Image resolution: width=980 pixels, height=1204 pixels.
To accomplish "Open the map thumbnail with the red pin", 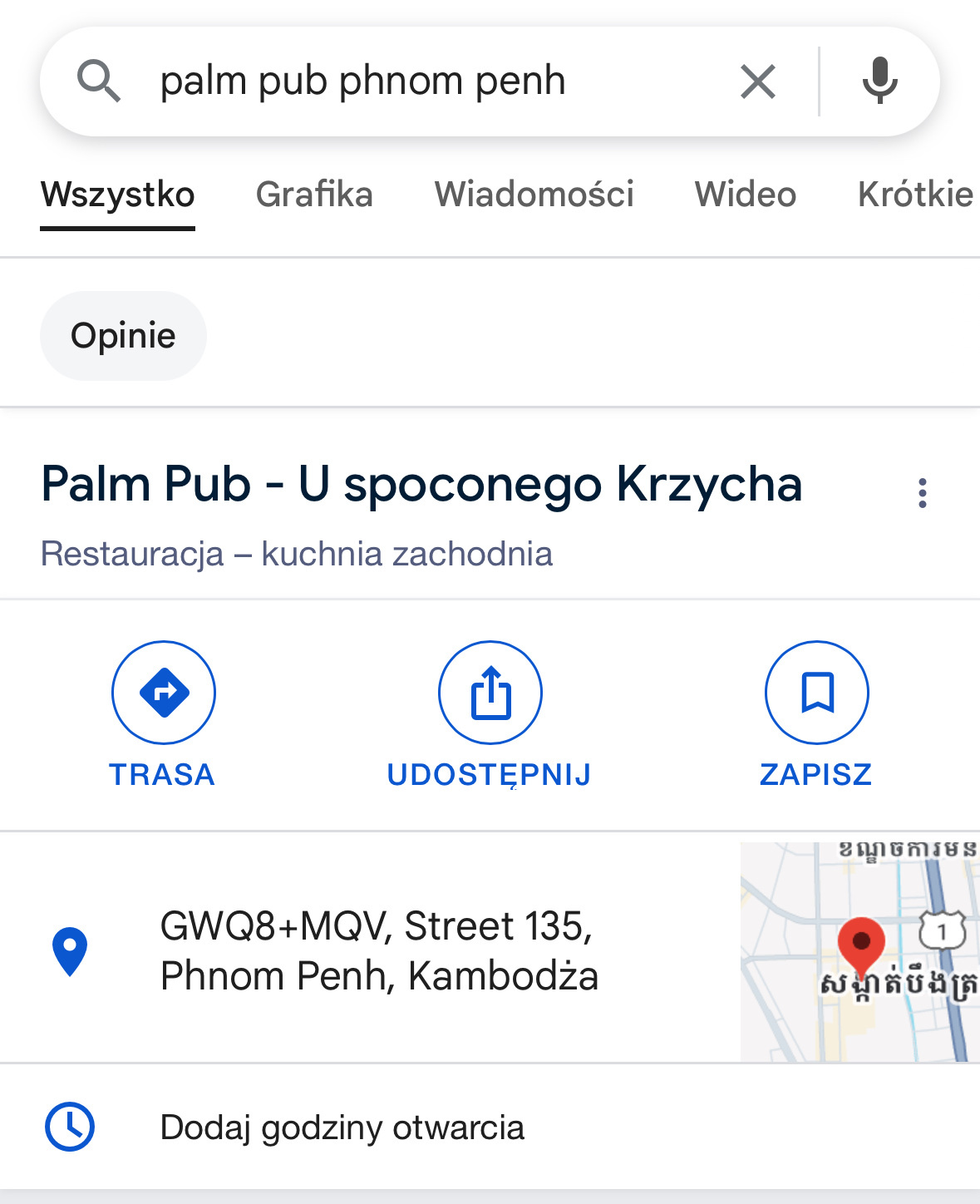I will click(x=859, y=951).
